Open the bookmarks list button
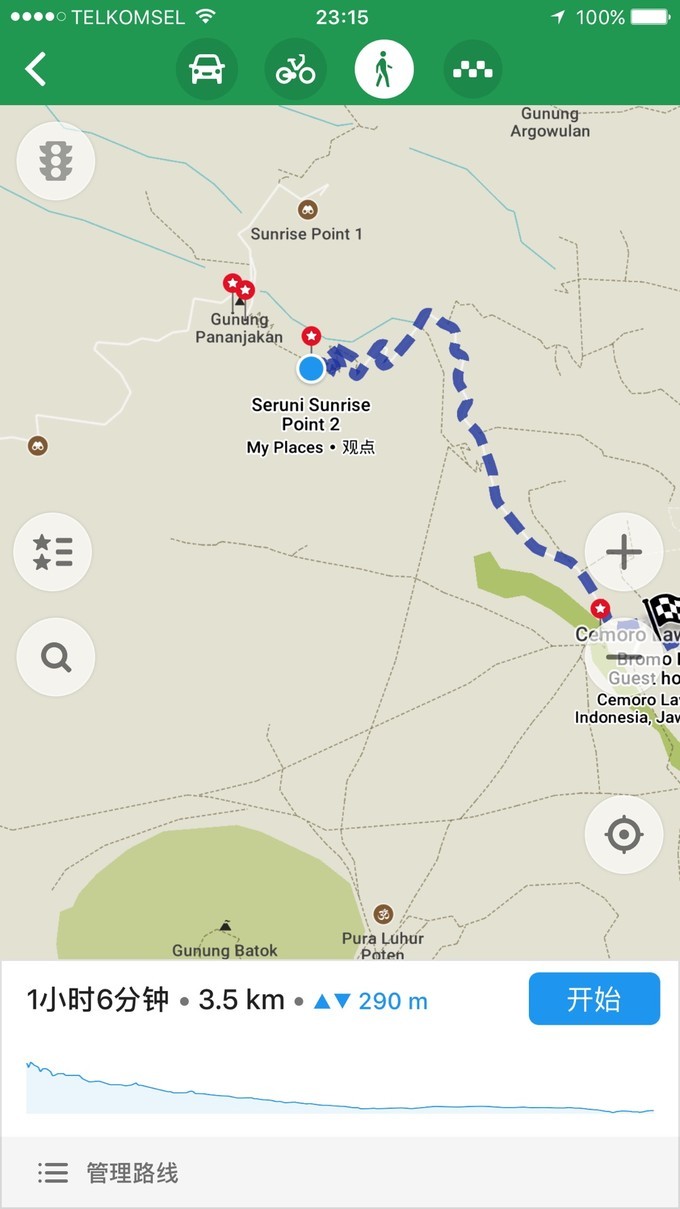This screenshot has height=1209, width=680. coord(53,552)
